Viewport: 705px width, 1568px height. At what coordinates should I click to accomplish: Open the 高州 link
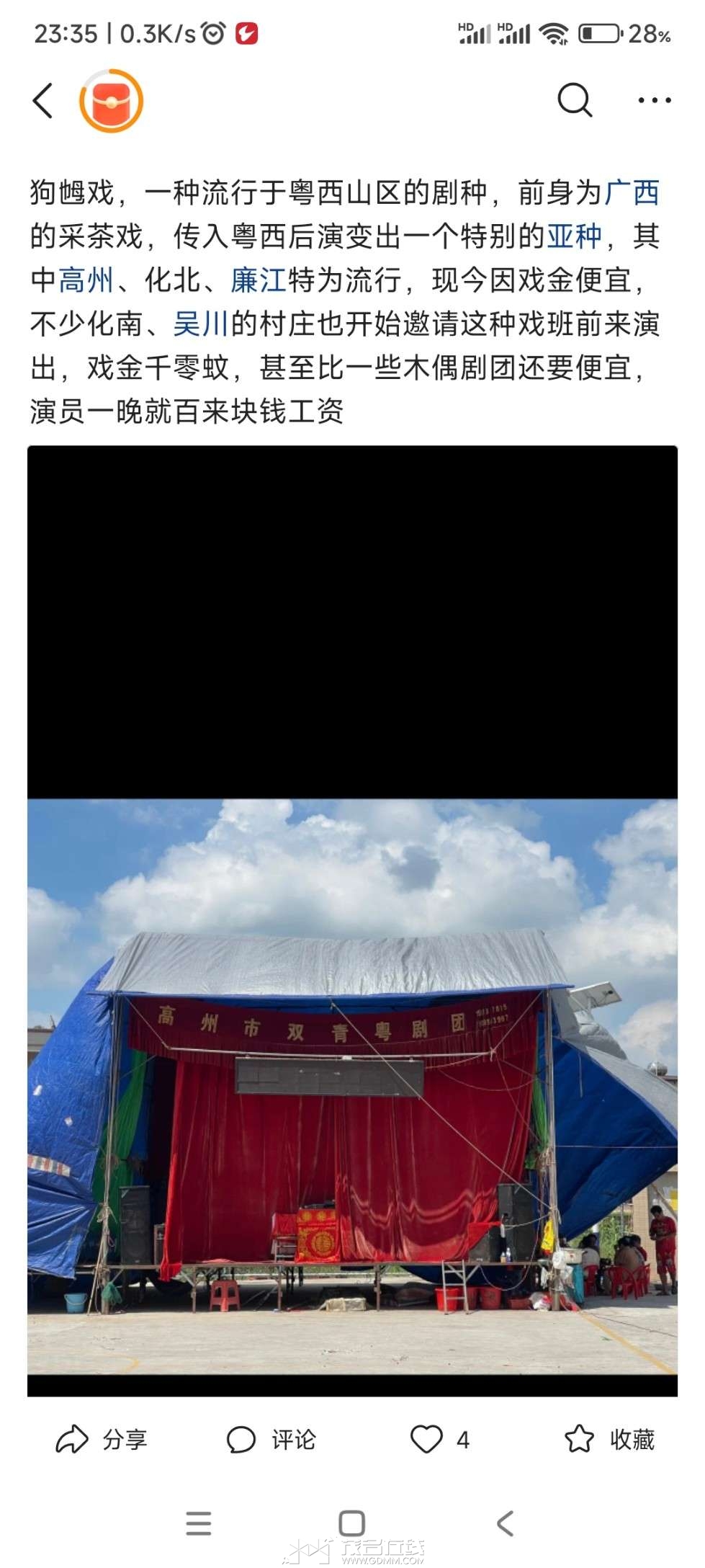point(86,280)
